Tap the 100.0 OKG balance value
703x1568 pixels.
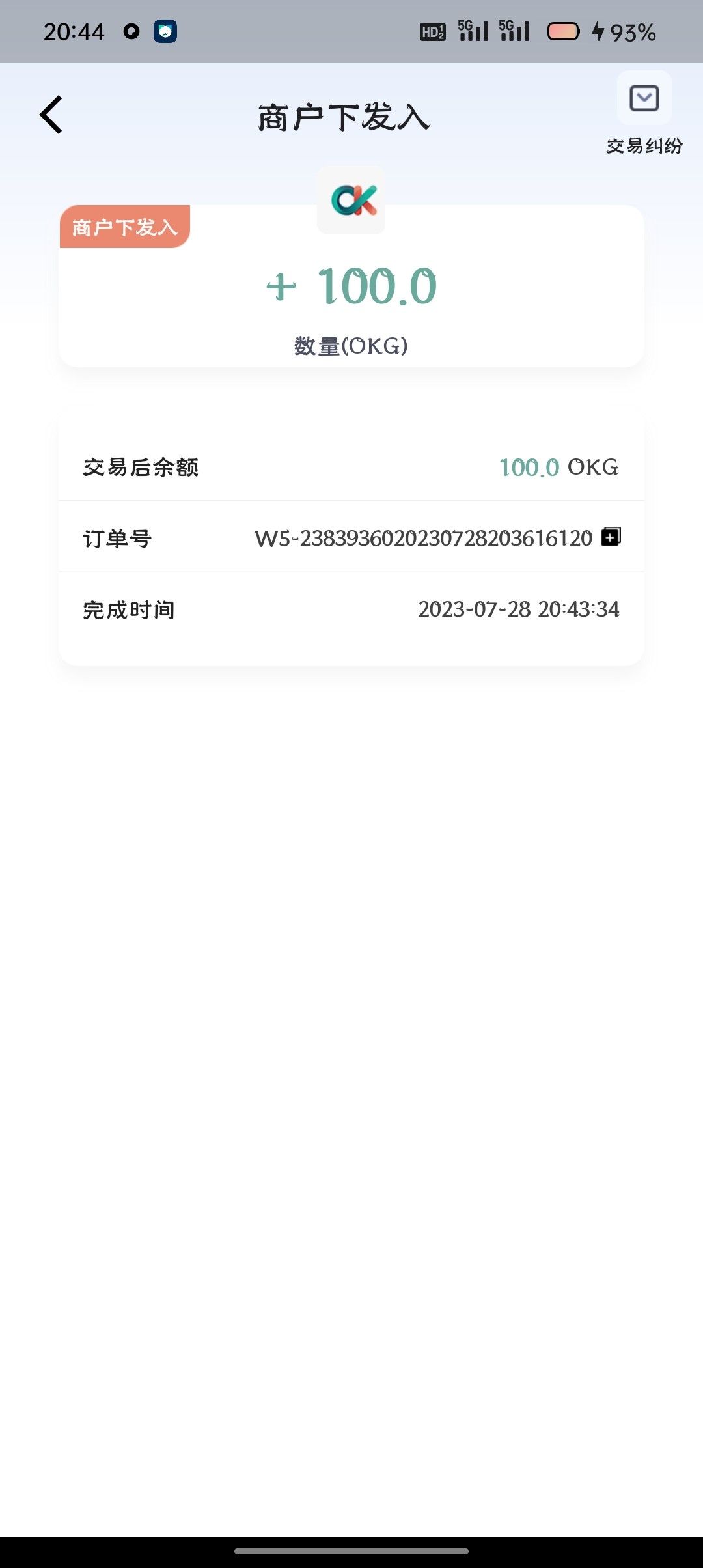(558, 467)
